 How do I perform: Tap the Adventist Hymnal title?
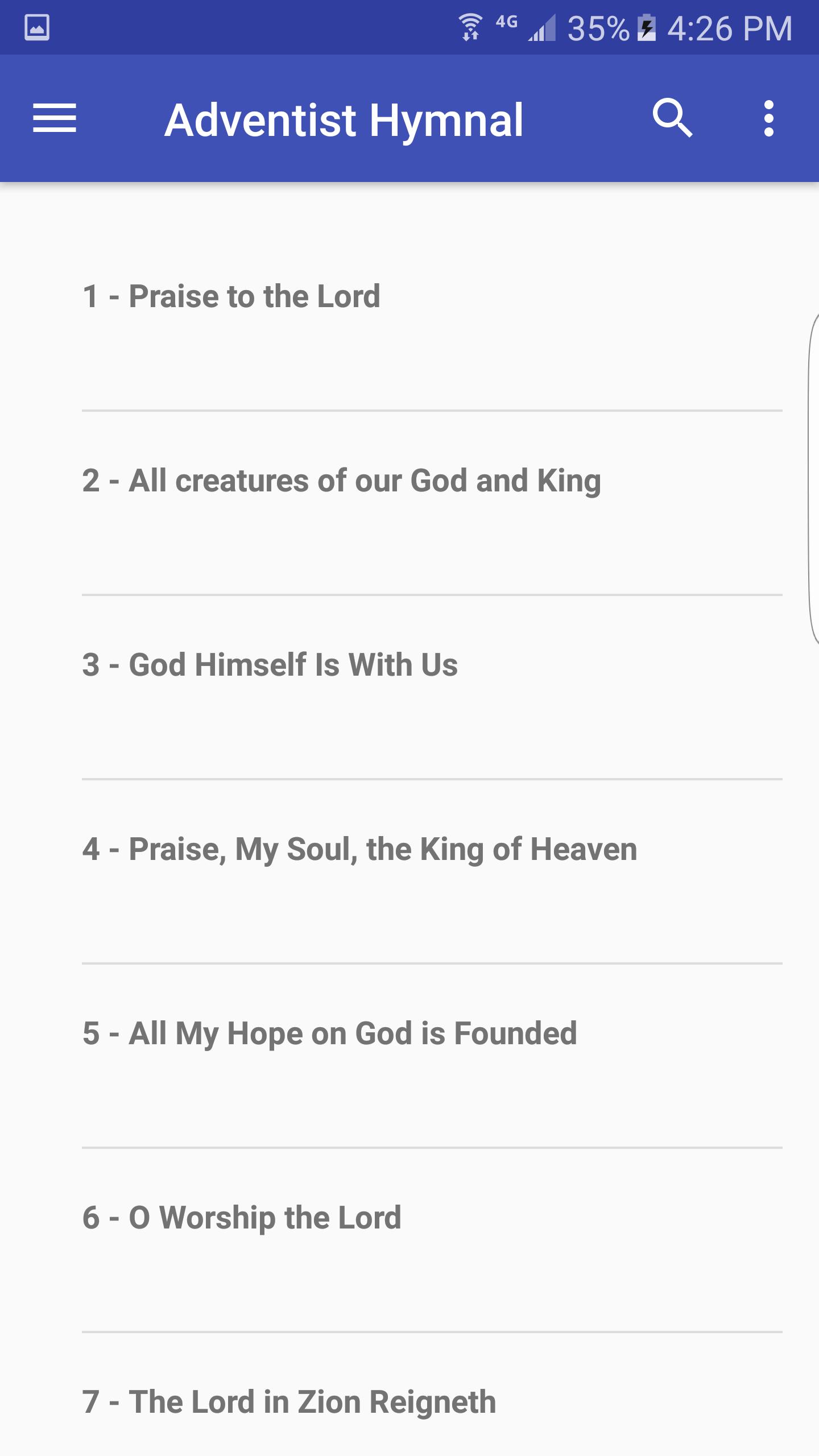[x=344, y=119]
